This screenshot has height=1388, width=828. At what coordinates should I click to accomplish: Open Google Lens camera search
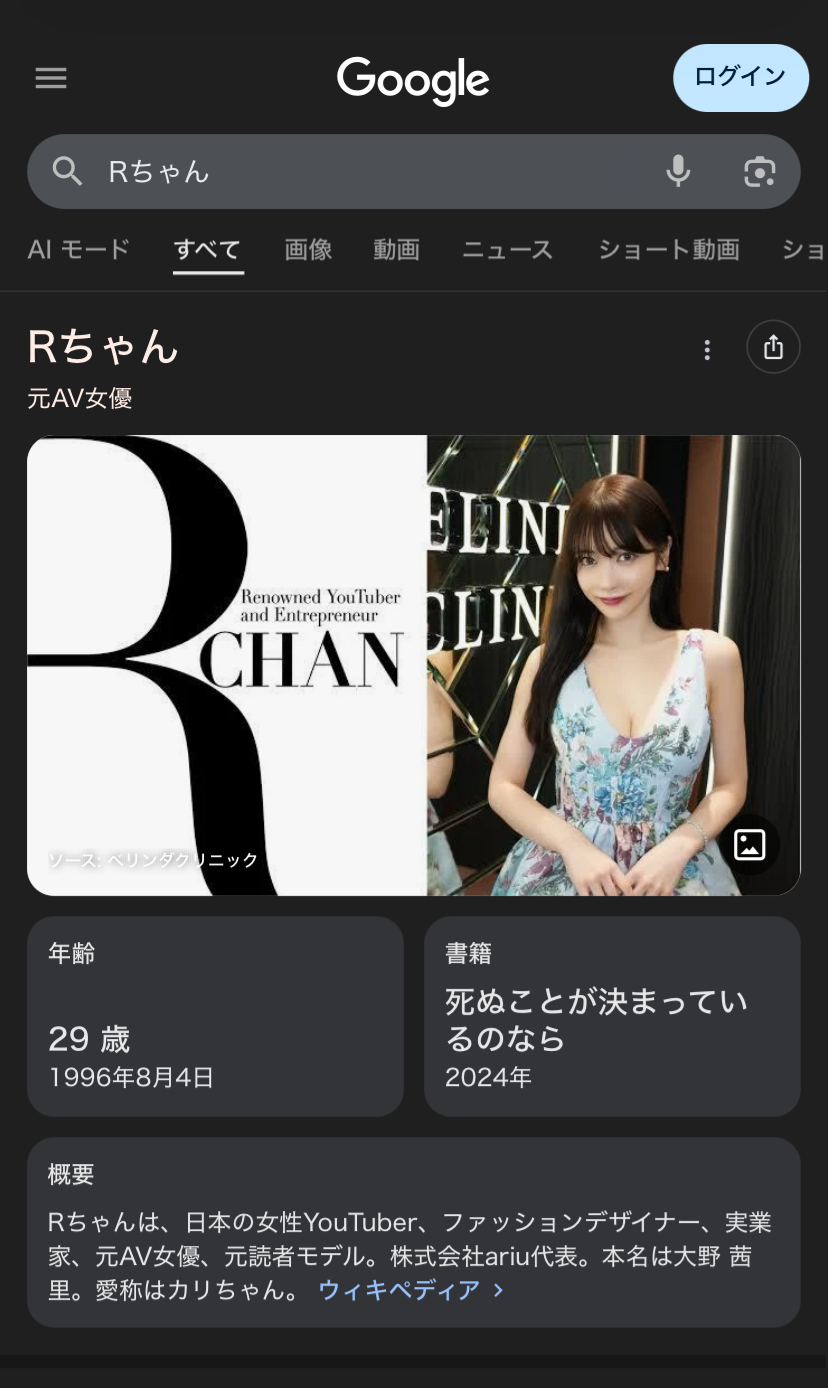(x=760, y=171)
